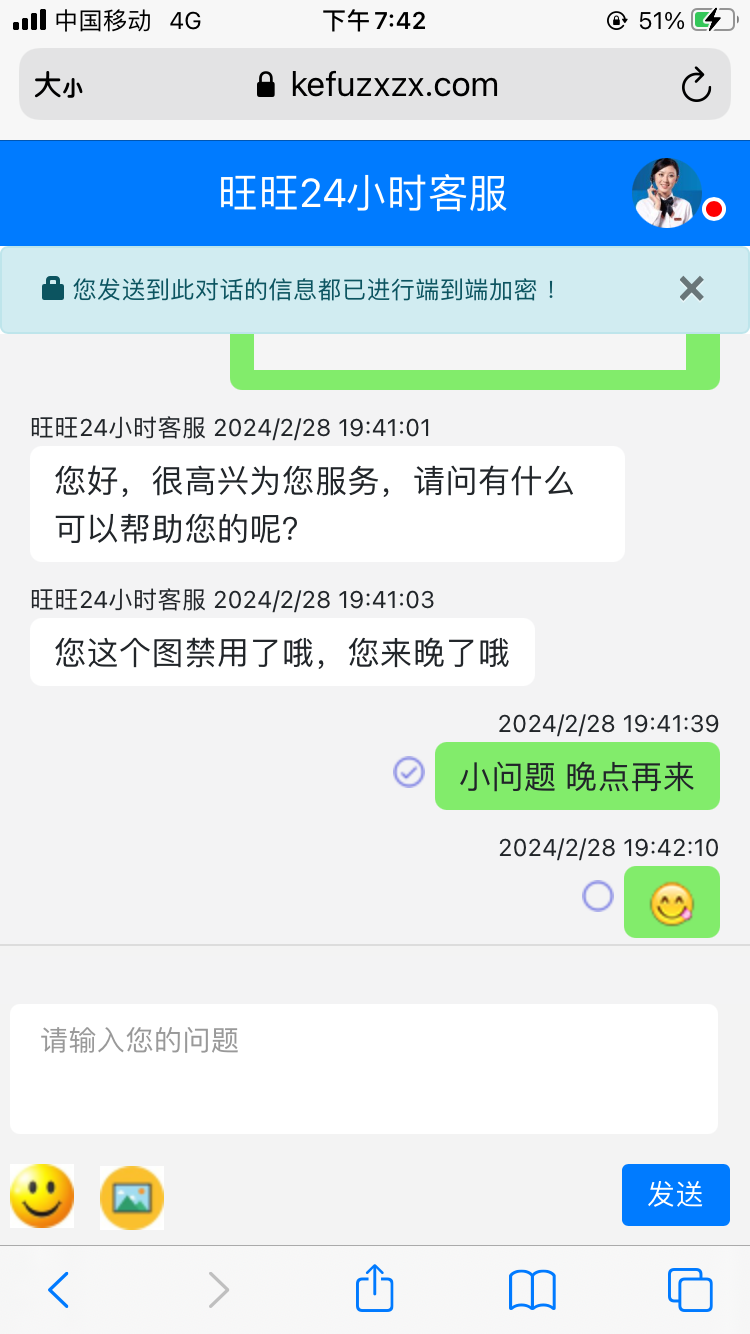
Task: Tap the back chevron in Safari toolbar
Action: pos(57,1290)
